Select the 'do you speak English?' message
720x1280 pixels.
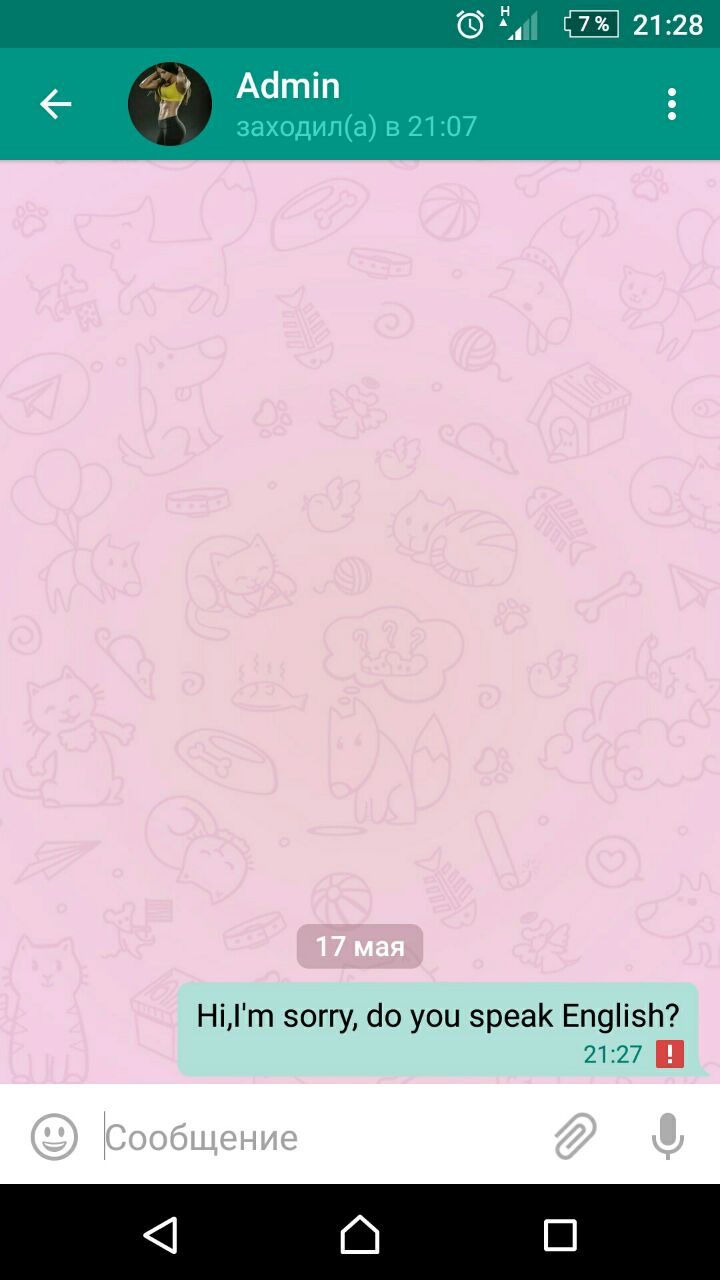click(437, 1017)
